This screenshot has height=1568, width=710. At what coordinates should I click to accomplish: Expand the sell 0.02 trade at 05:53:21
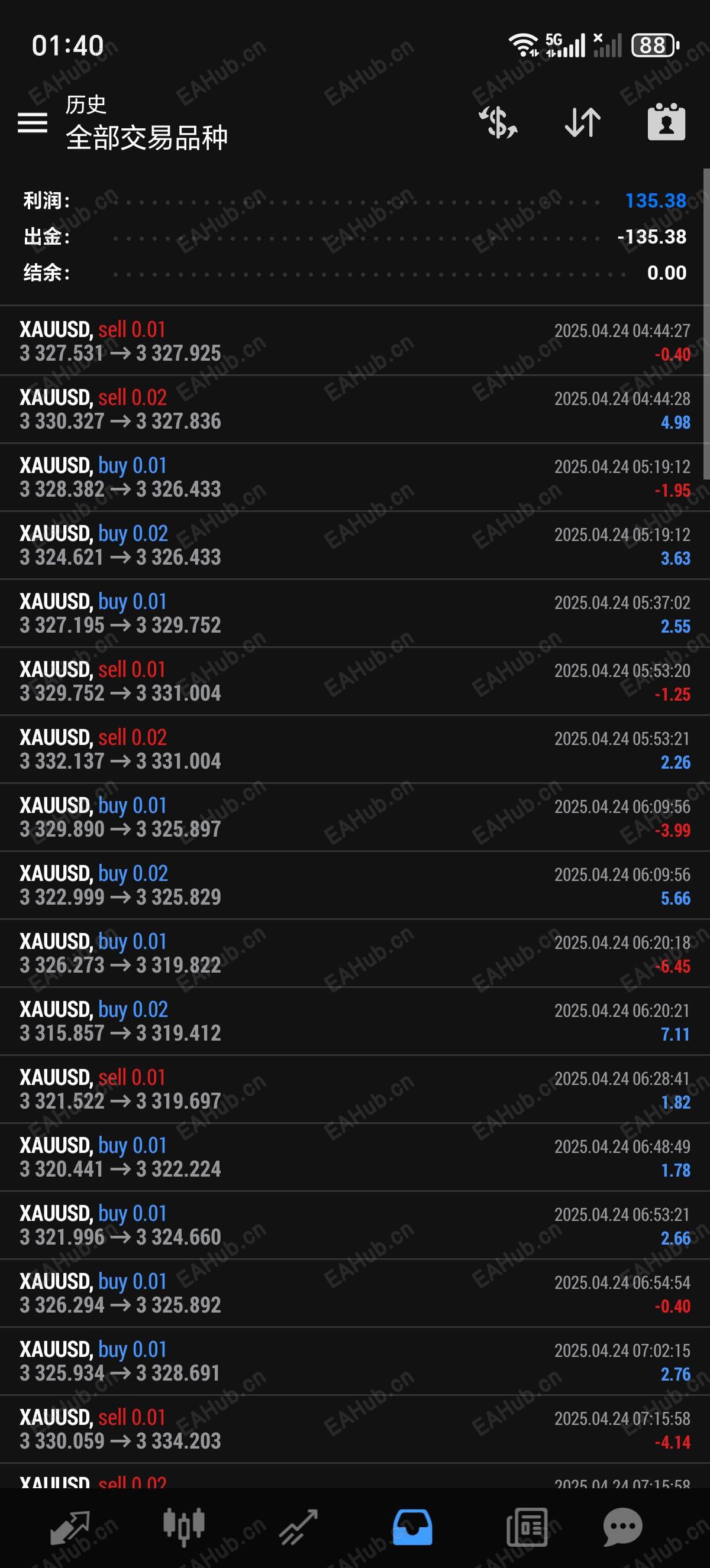point(355,749)
